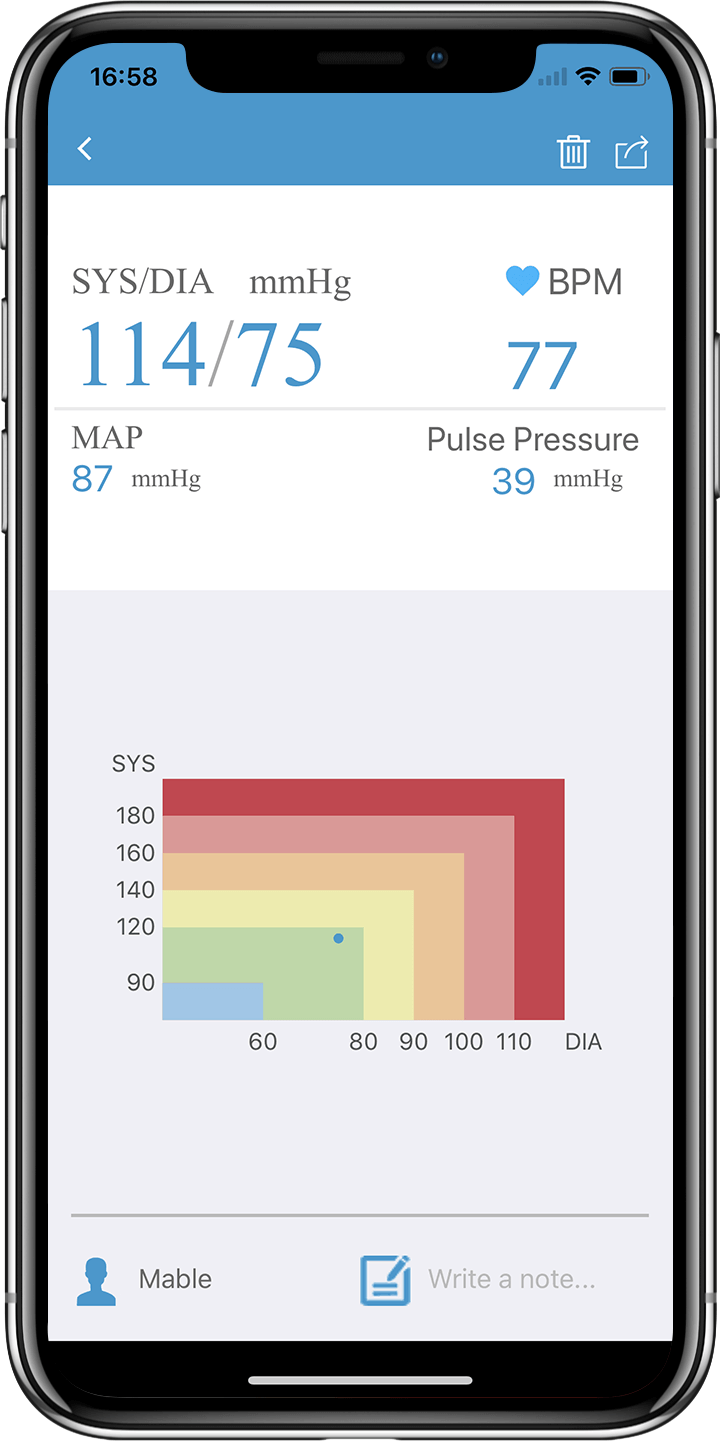
Task: Share this blood pressure reading
Action: [632, 152]
